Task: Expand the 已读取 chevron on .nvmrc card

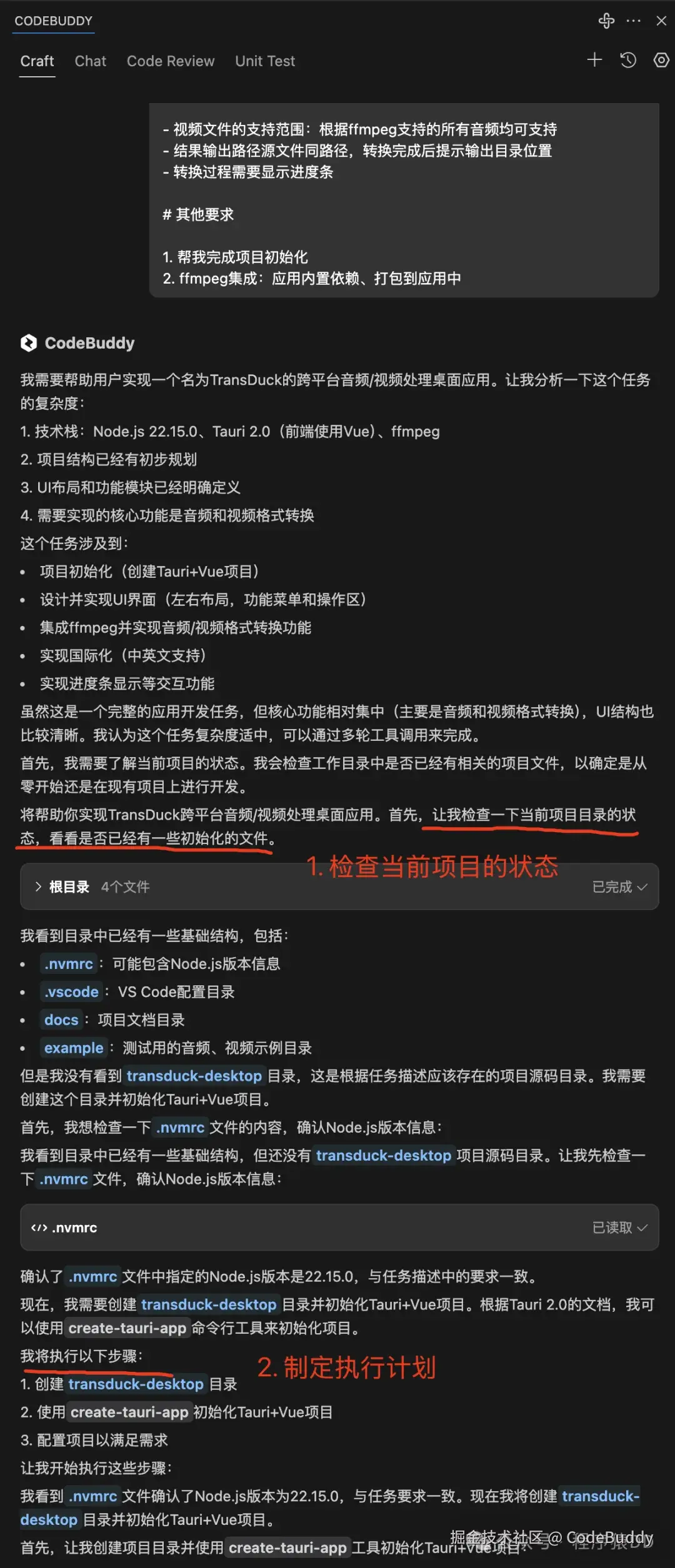Action: point(642,1228)
